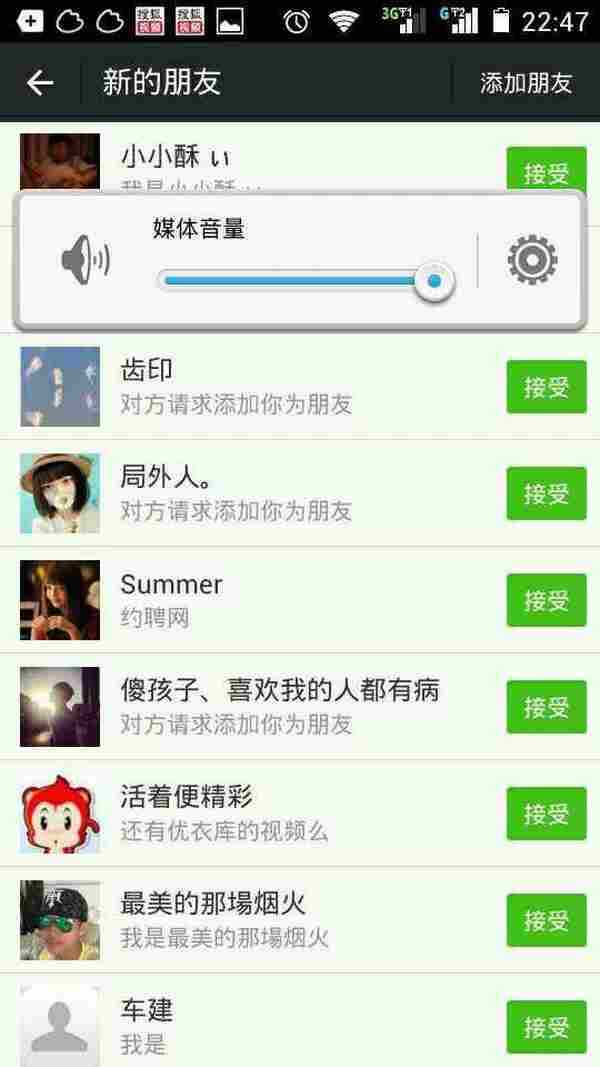
Task: Accept friend request from 齿印
Action: pos(546,387)
